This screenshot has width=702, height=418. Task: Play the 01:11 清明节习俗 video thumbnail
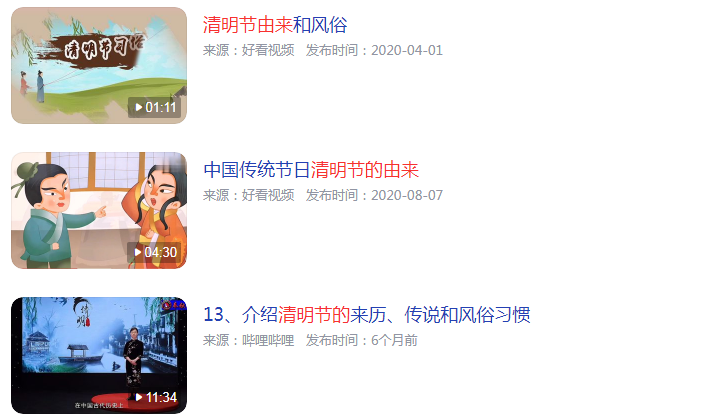tap(99, 66)
